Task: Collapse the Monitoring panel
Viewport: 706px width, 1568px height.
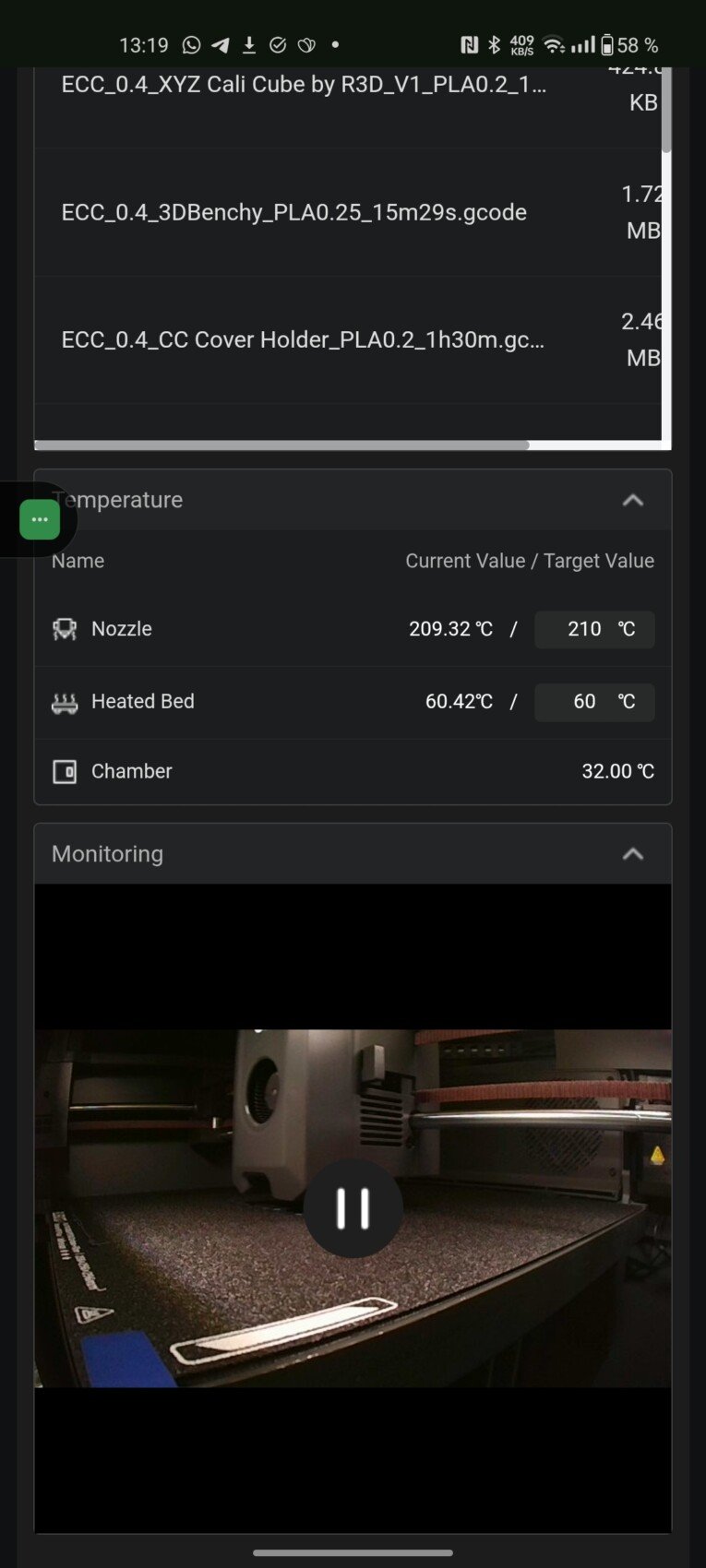Action: 632,854
